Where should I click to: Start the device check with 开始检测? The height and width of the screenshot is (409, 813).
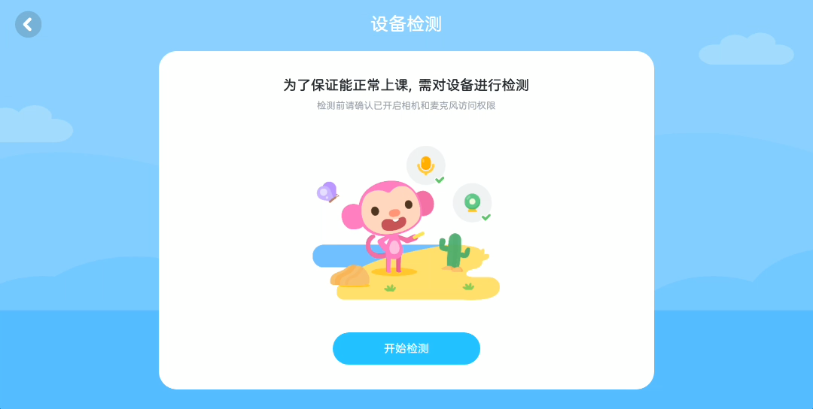(x=406, y=348)
